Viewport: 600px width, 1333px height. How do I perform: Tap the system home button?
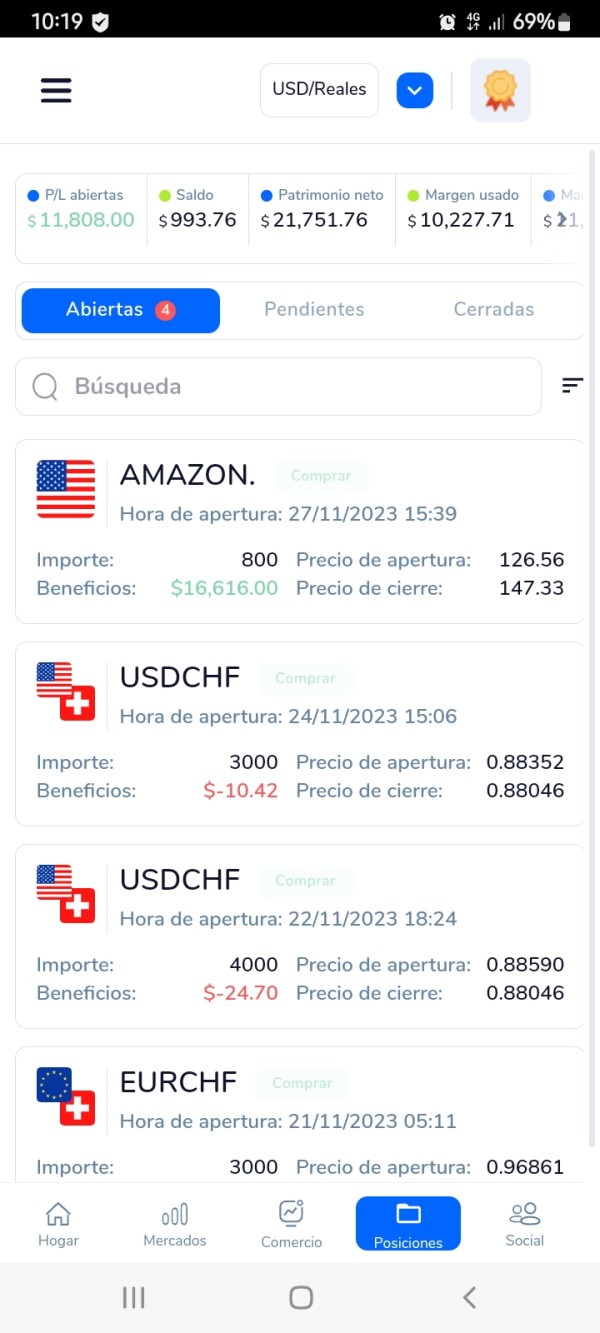click(x=301, y=1297)
